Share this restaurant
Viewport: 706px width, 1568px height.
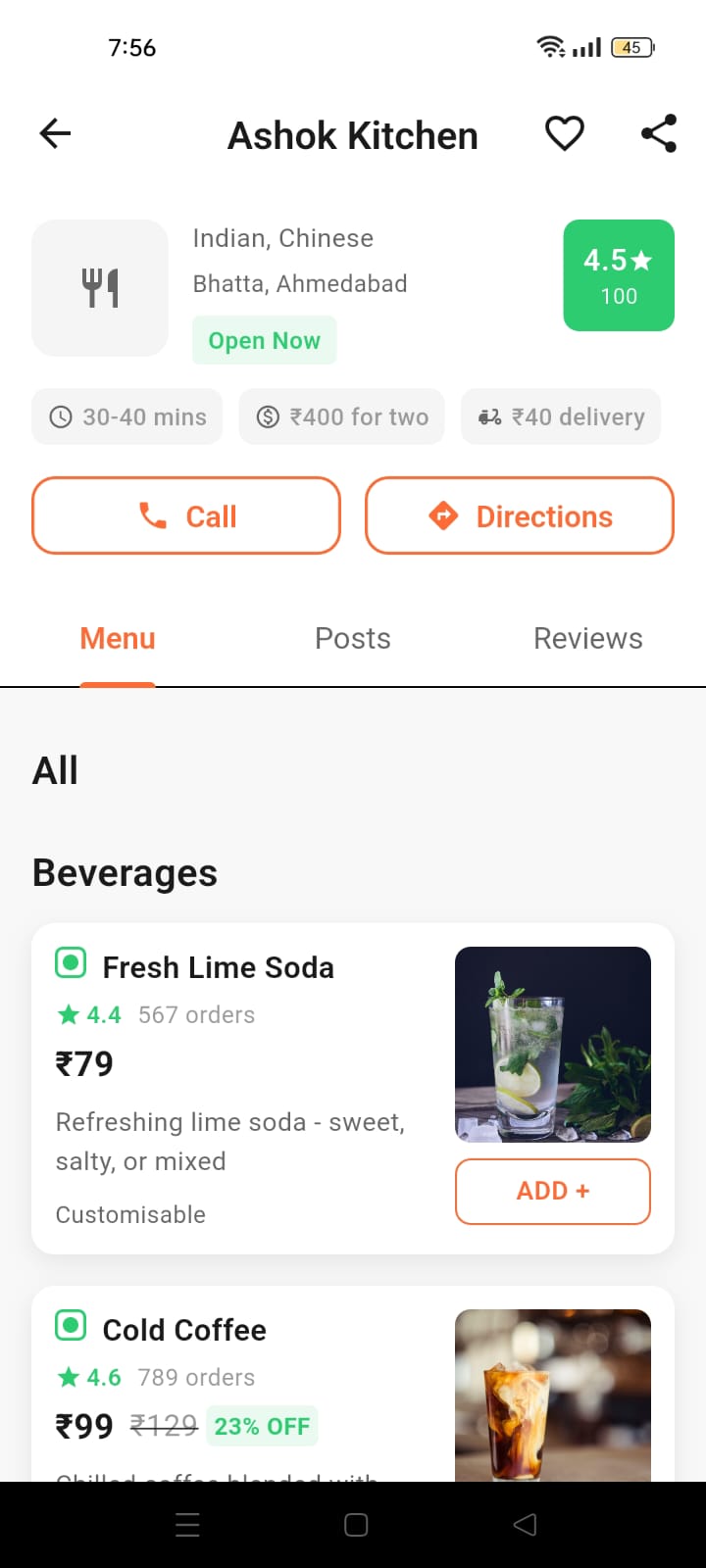[659, 133]
